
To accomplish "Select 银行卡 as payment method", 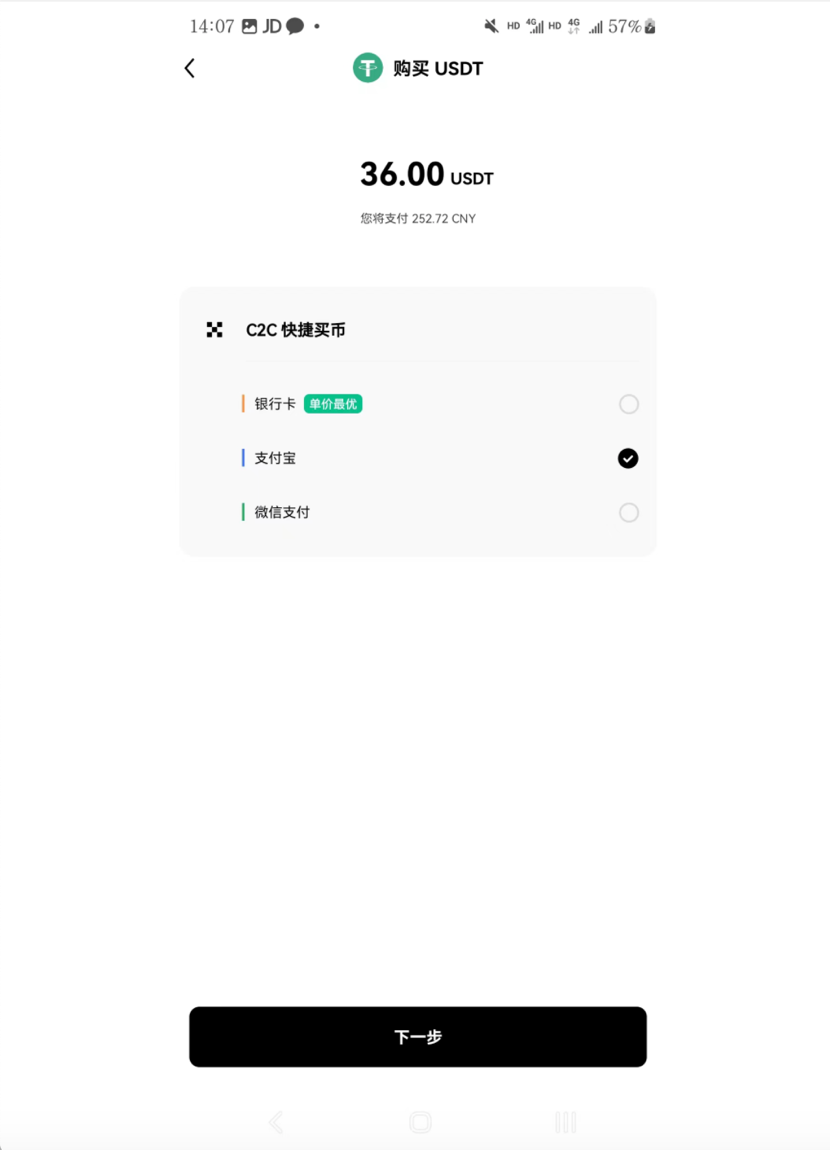I will point(628,404).
